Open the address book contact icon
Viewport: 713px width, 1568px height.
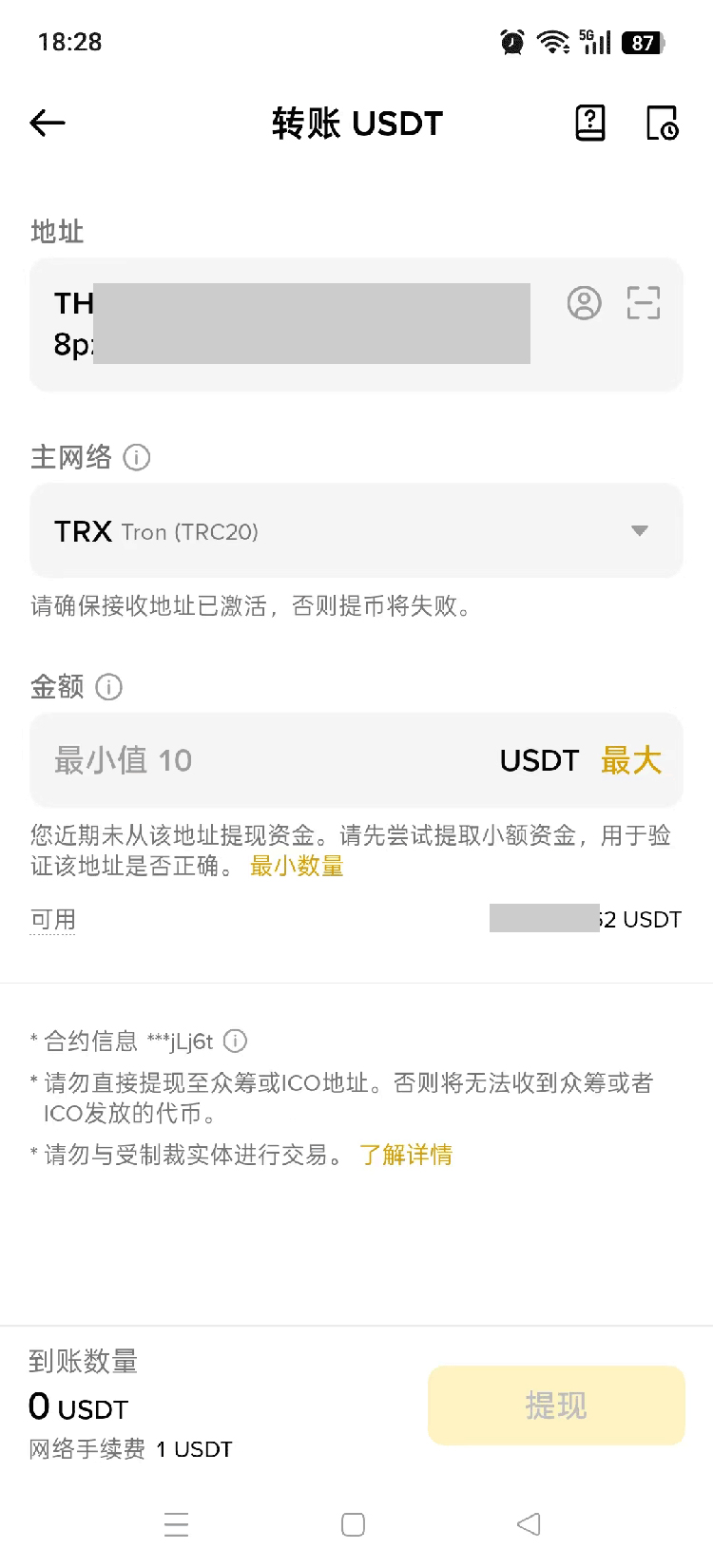[x=584, y=303]
